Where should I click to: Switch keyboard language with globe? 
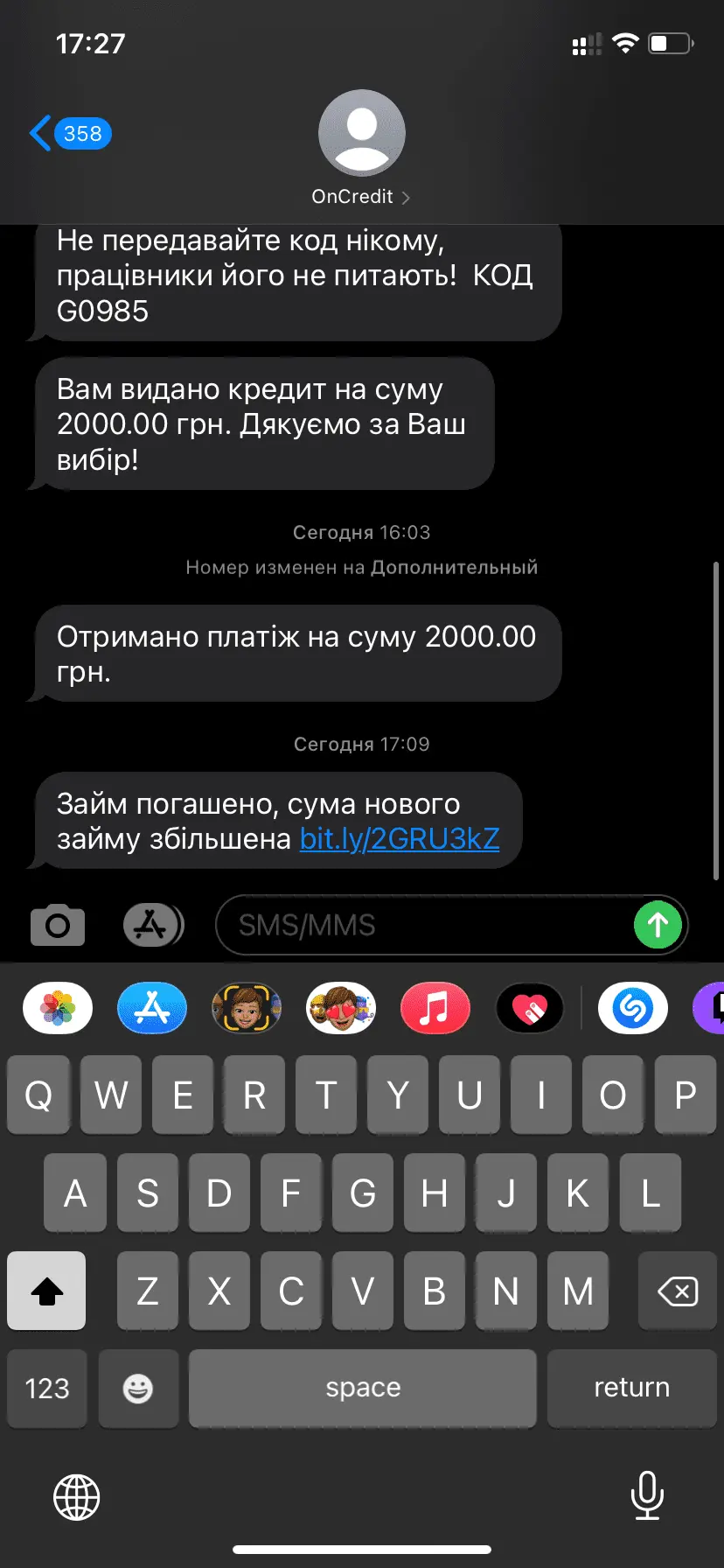pyautogui.click(x=77, y=1496)
